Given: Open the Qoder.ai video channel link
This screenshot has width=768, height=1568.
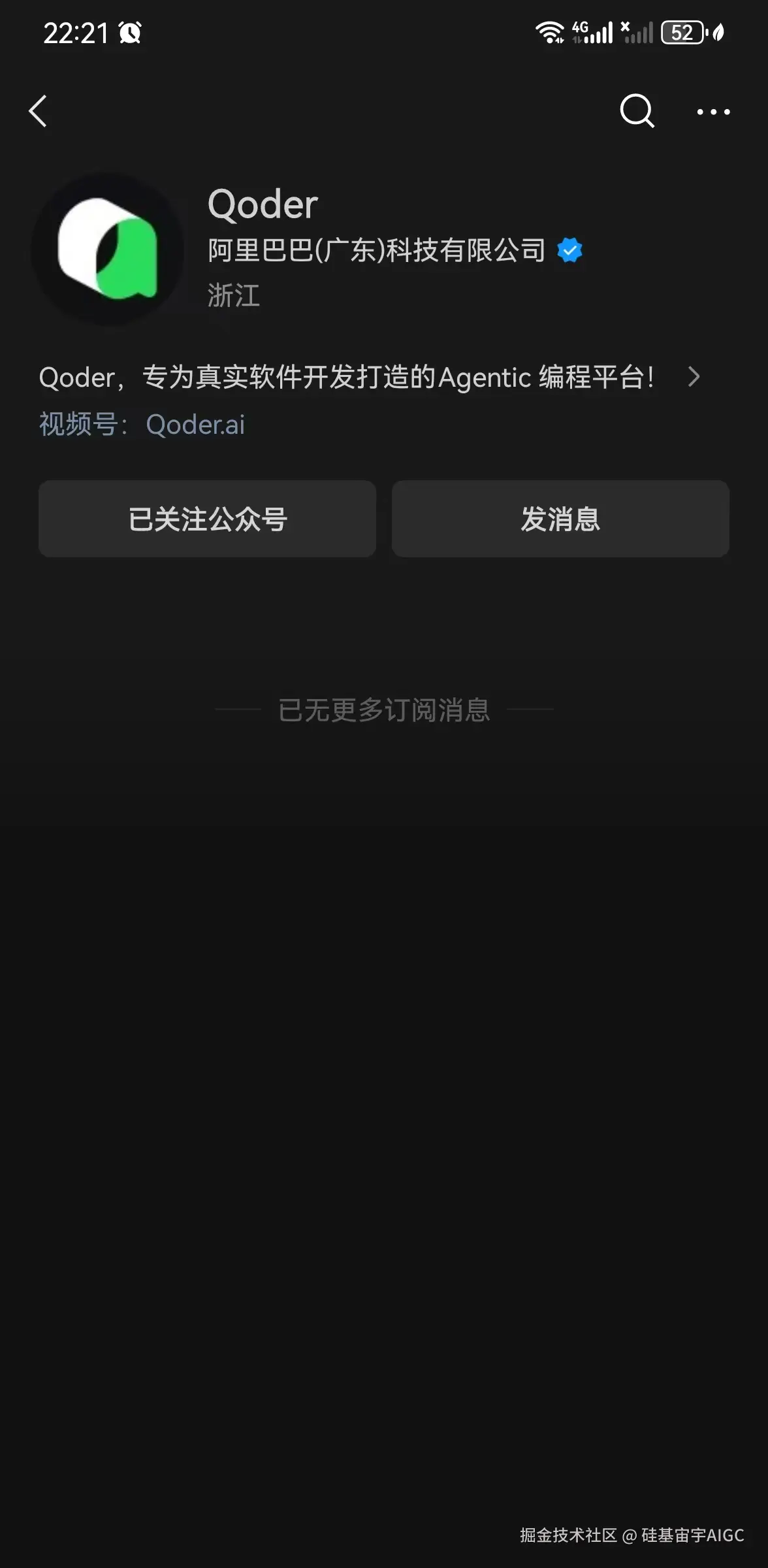Looking at the screenshot, I should pyautogui.click(x=195, y=425).
